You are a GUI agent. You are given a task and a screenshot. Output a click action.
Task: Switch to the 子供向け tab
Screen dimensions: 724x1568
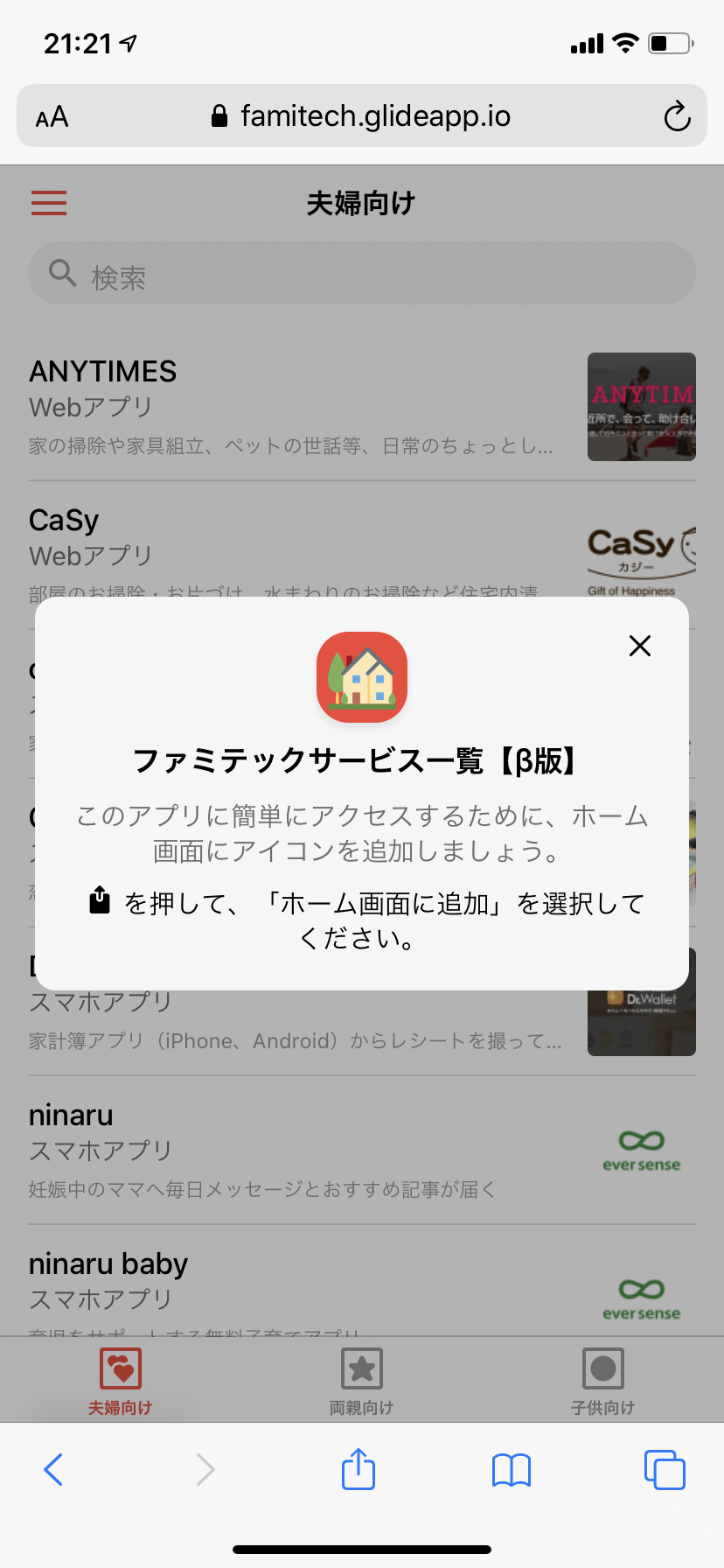602,1381
